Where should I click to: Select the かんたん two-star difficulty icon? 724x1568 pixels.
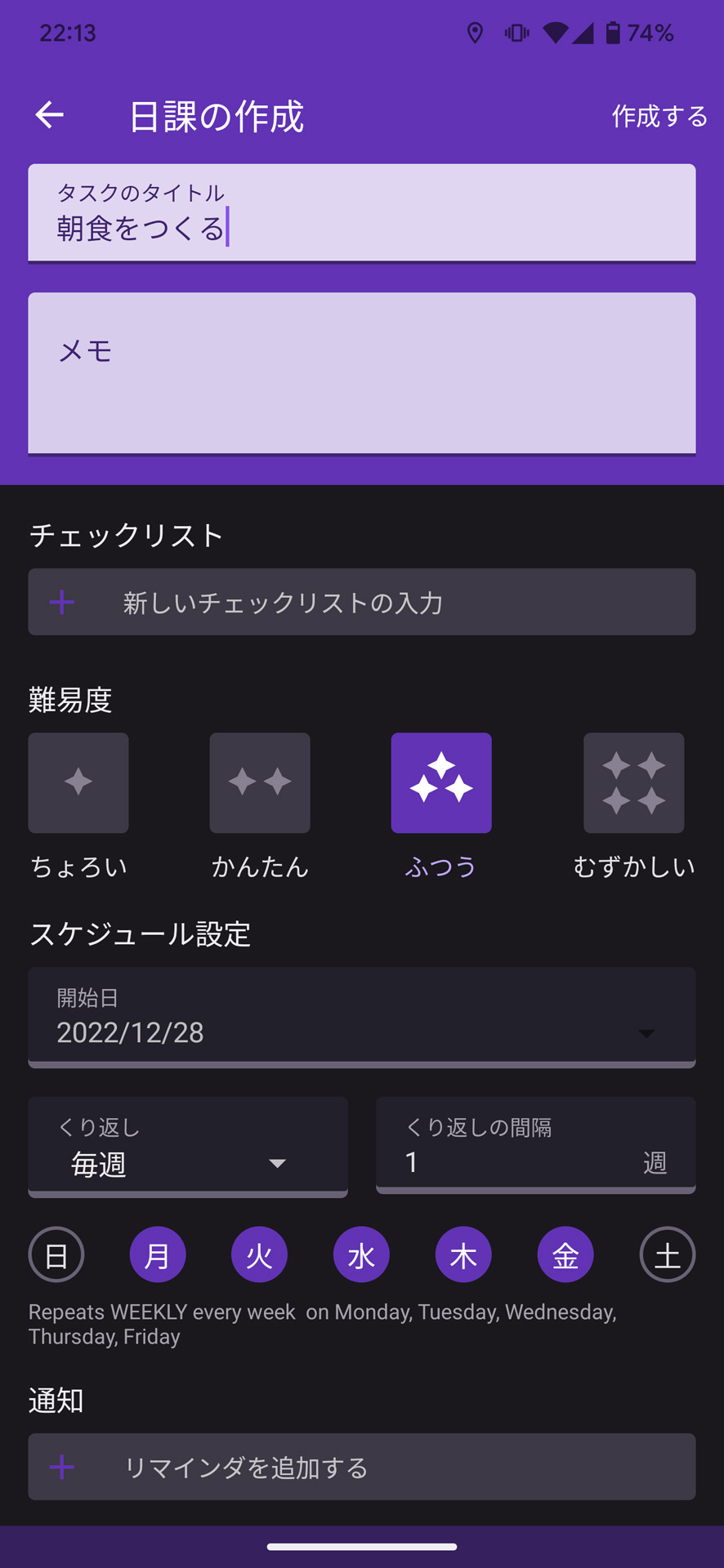click(259, 782)
